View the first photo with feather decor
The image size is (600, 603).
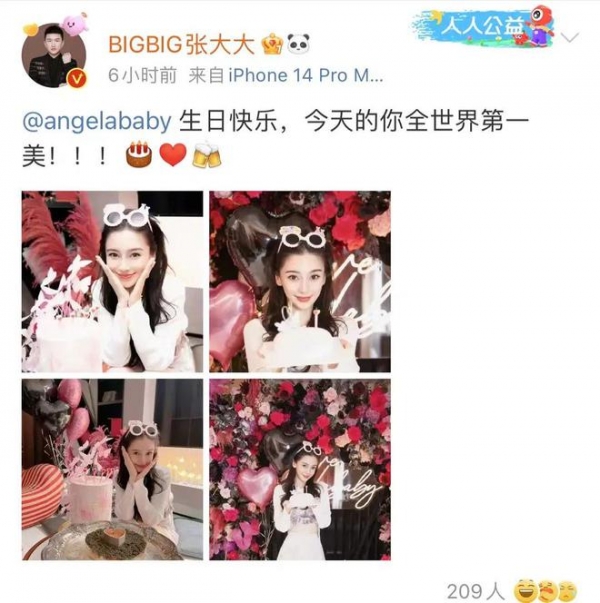click(x=112, y=282)
